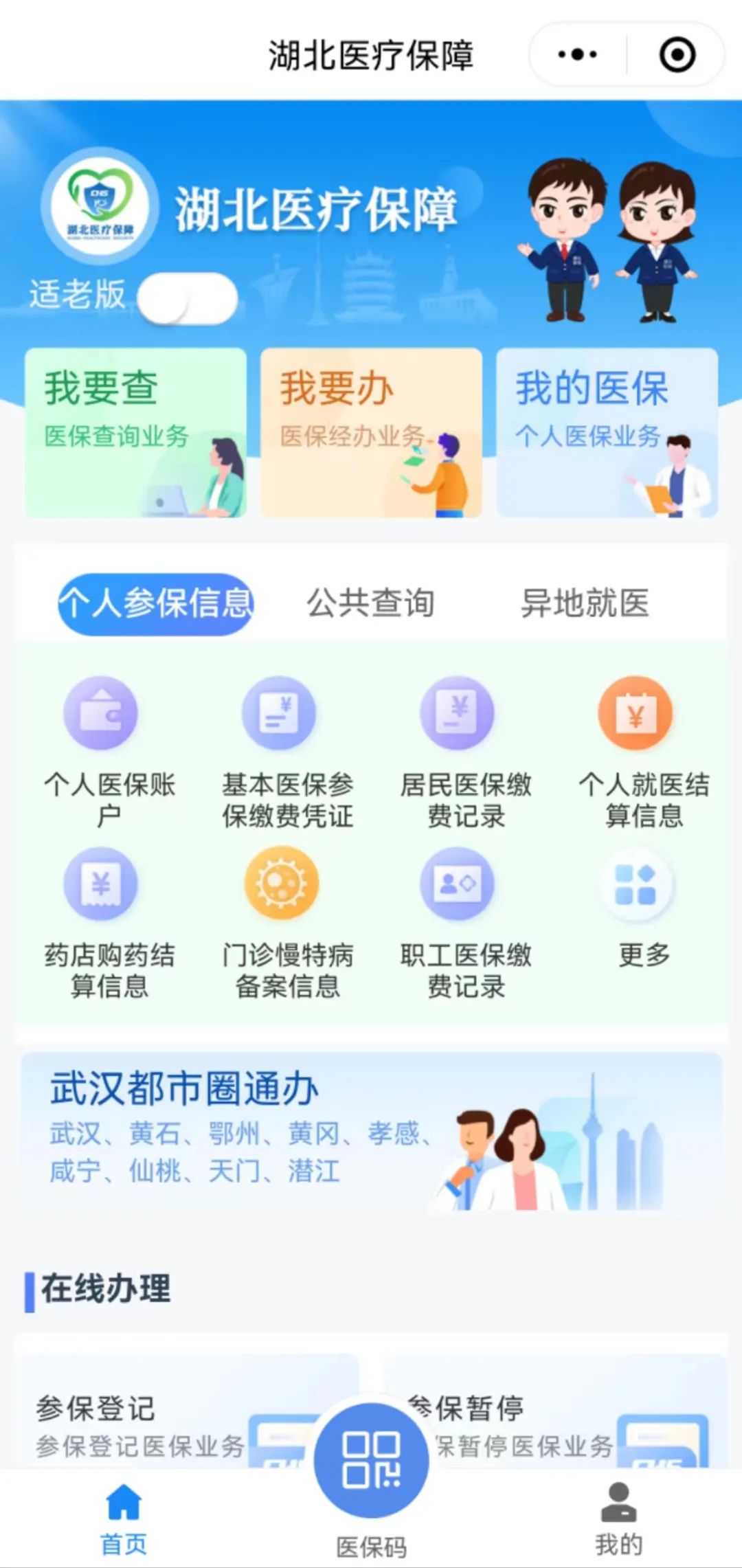Close the mini program with the circle button
This screenshot has width=742, height=1568.
point(677,54)
